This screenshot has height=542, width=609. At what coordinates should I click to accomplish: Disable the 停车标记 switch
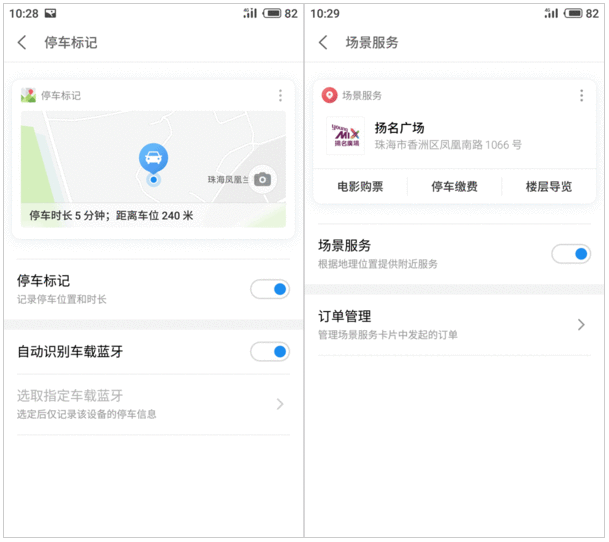coord(269,290)
